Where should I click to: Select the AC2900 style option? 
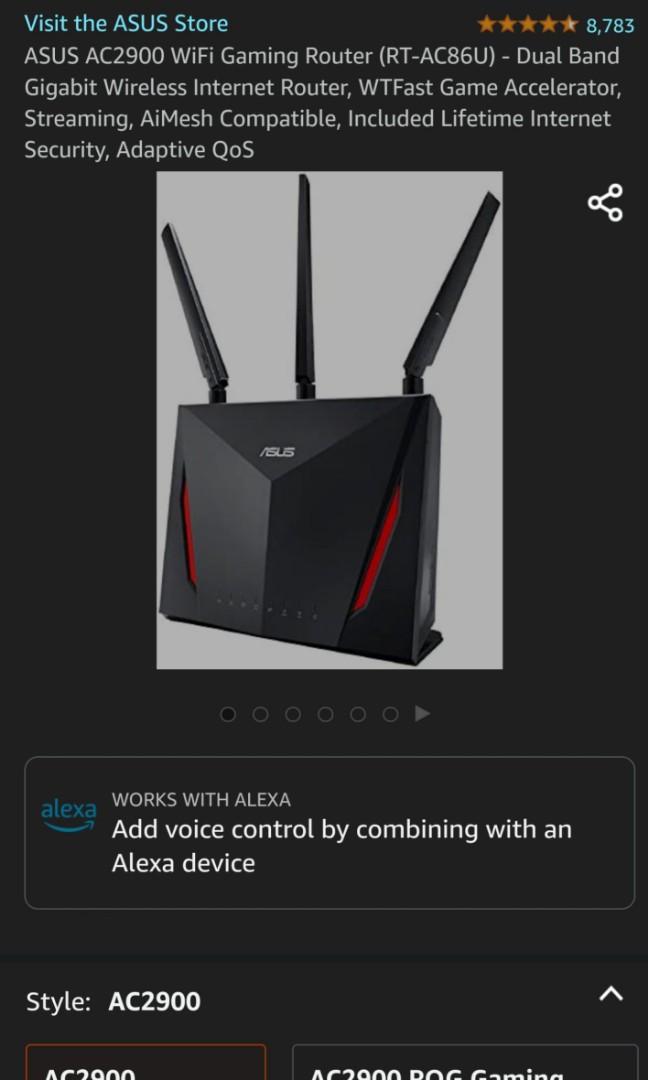coord(145,1064)
